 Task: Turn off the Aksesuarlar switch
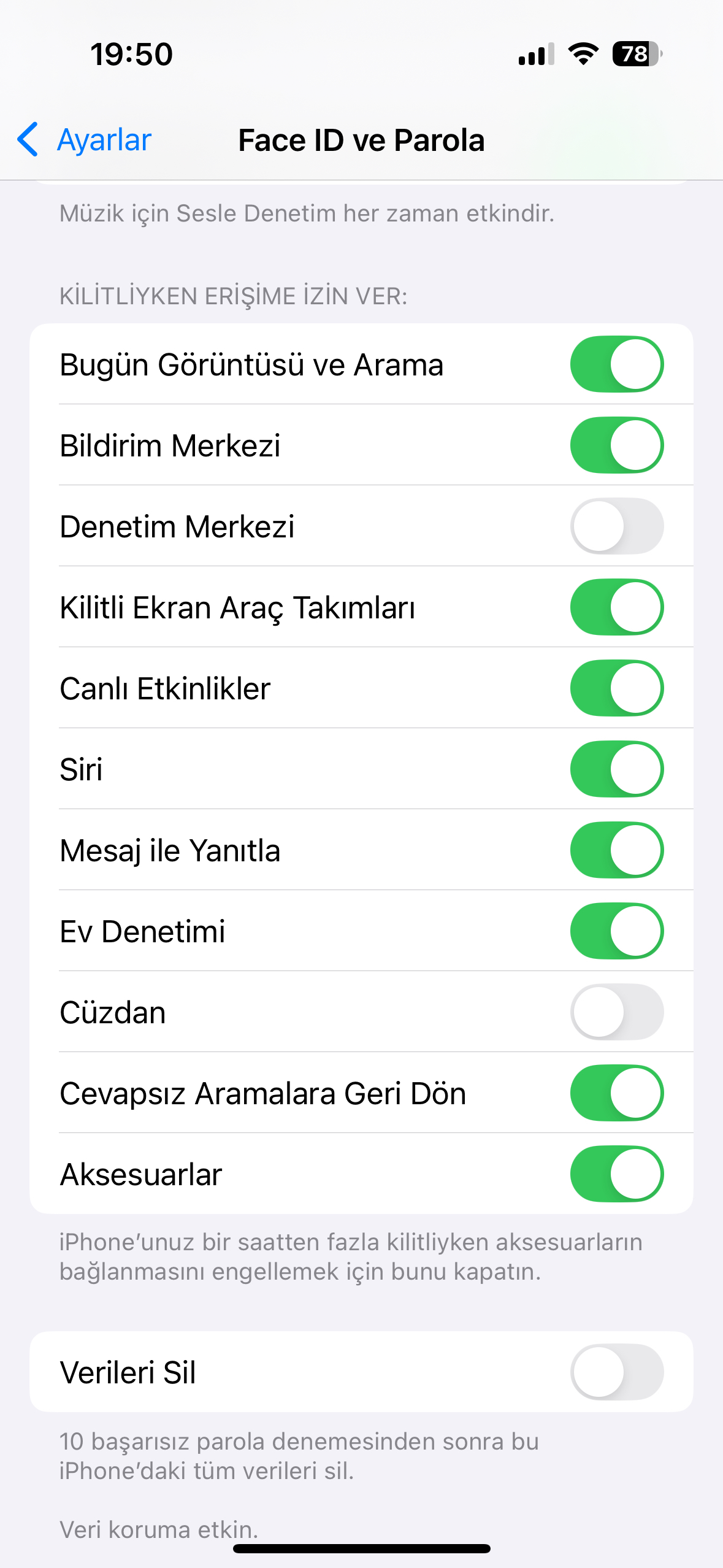pos(617,1174)
